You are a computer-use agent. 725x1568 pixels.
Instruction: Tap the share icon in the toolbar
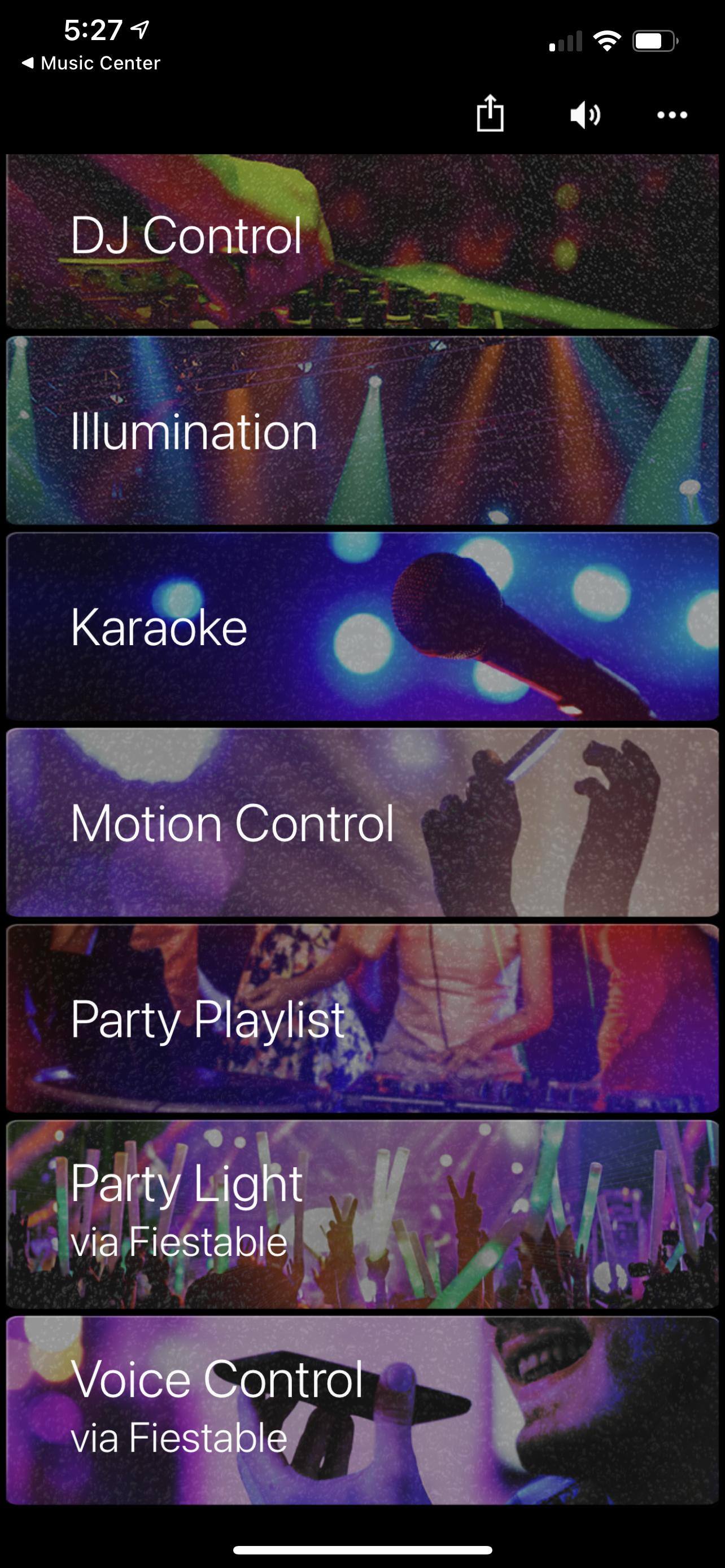490,114
